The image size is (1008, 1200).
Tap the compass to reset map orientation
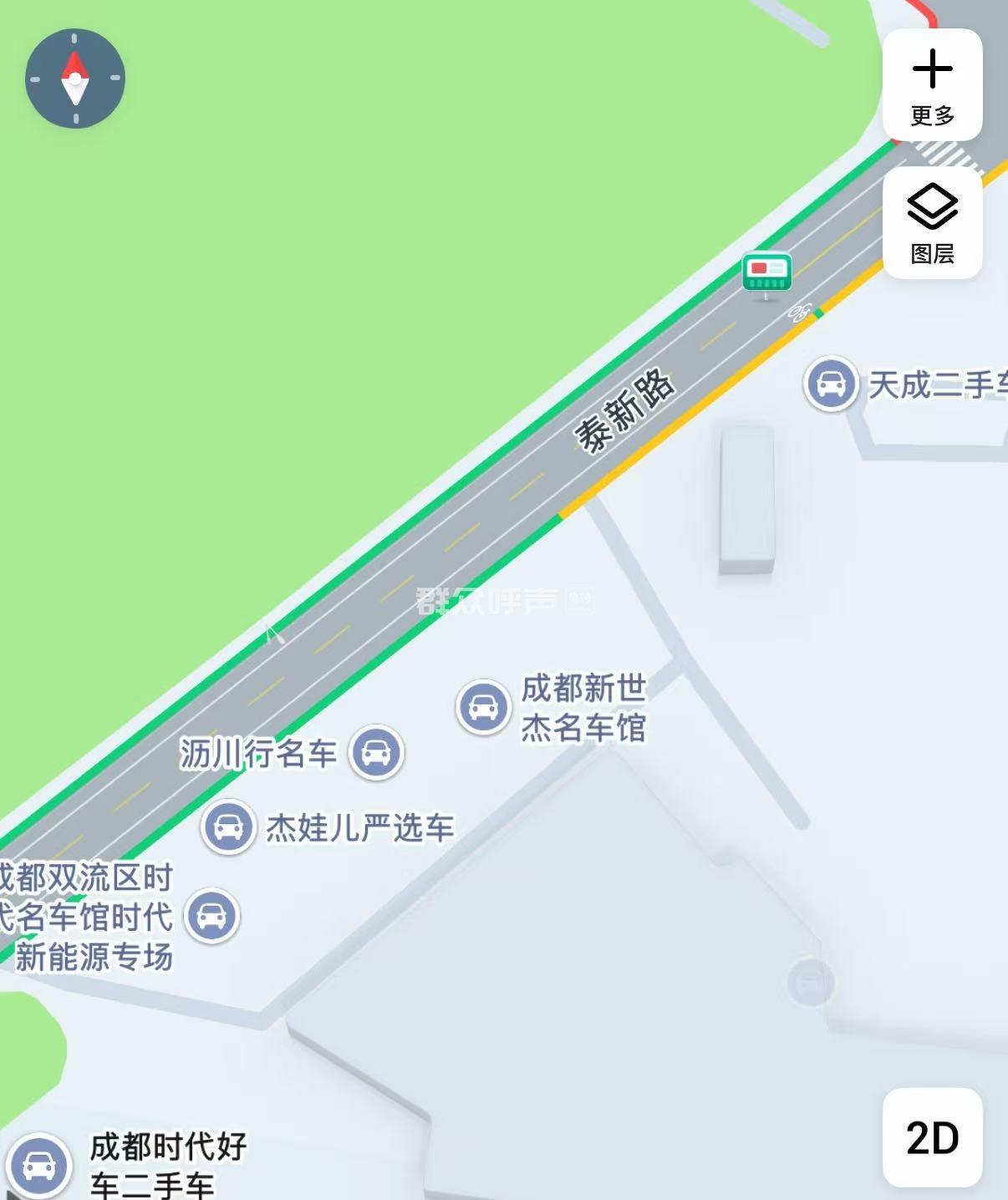pos(75,79)
